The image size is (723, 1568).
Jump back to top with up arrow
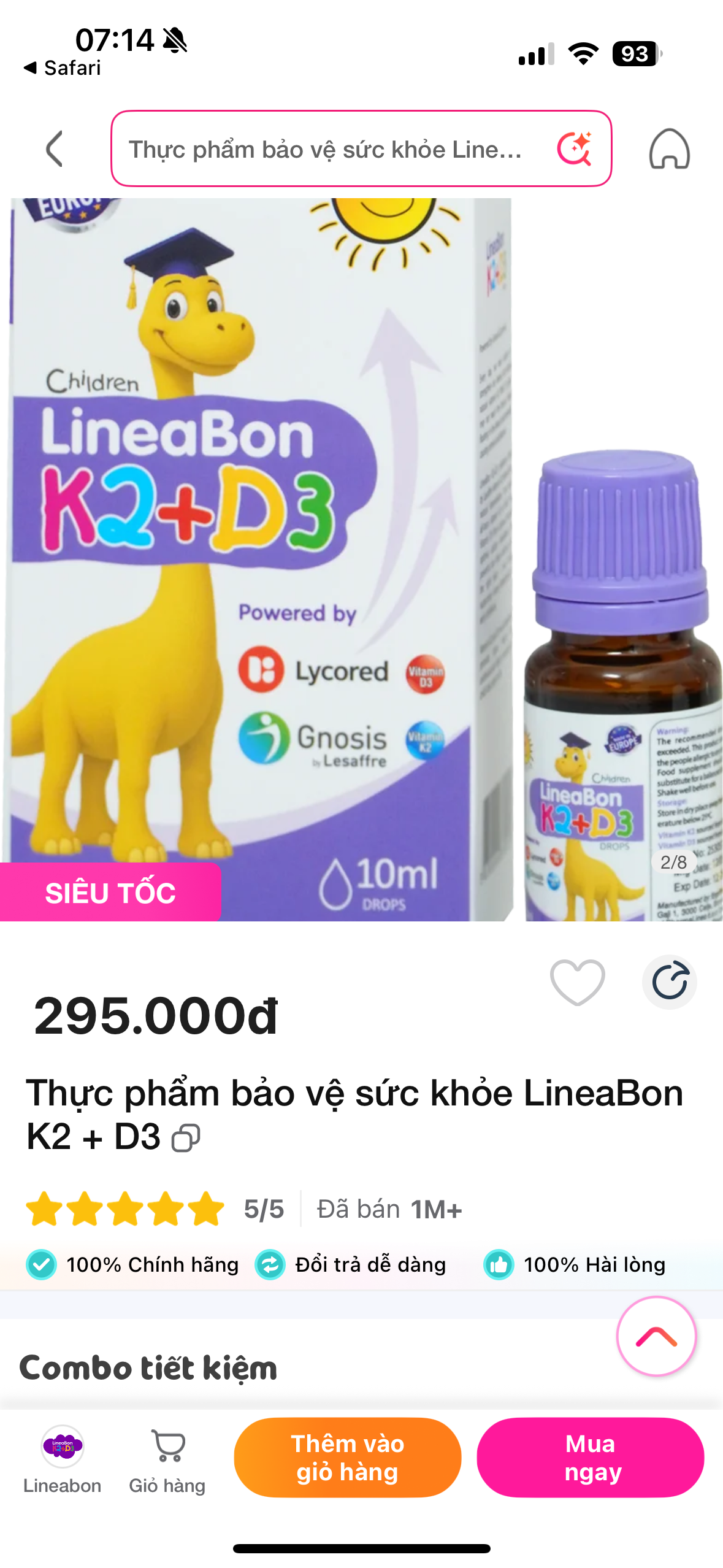tap(656, 1336)
